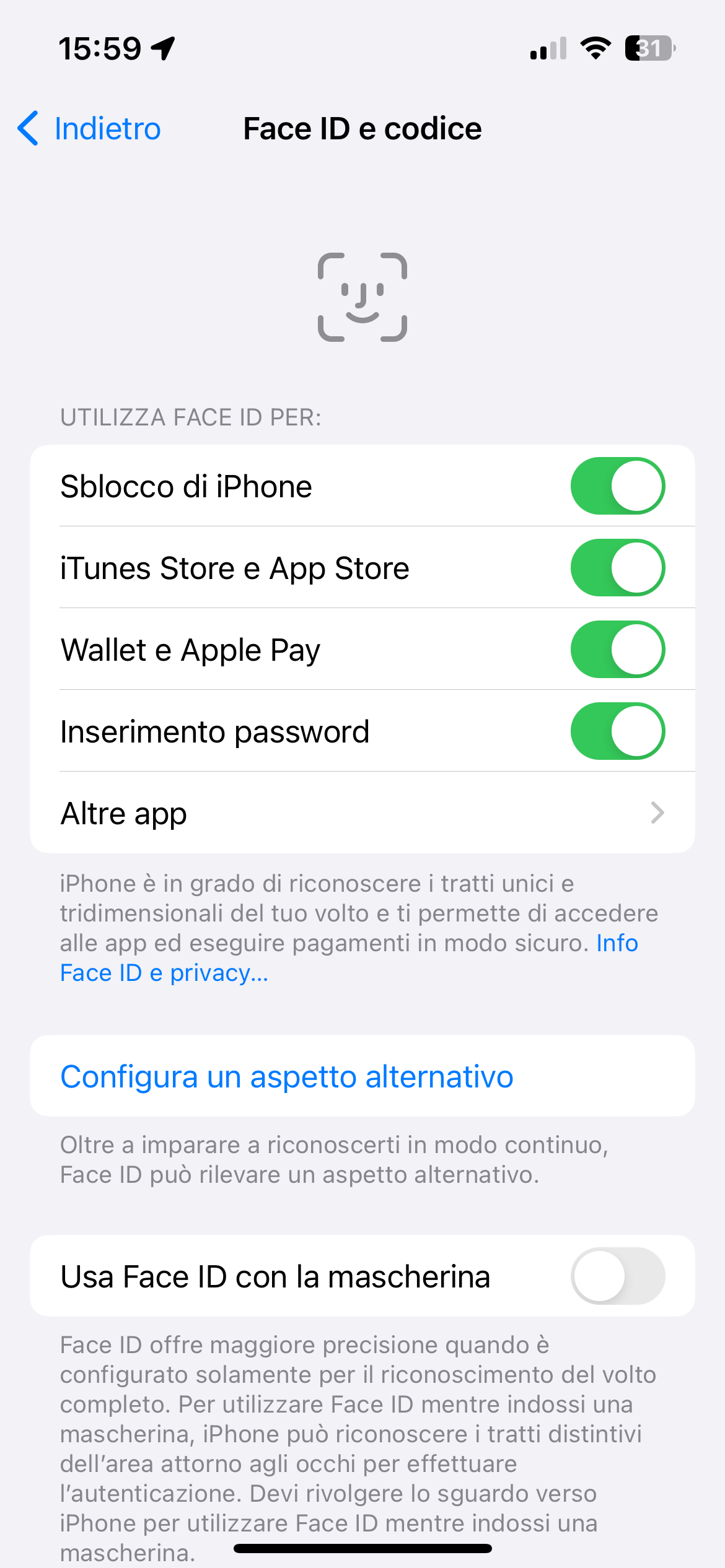This screenshot has width=725, height=1568.
Task: Toggle Inserimento password off
Action: (618, 731)
